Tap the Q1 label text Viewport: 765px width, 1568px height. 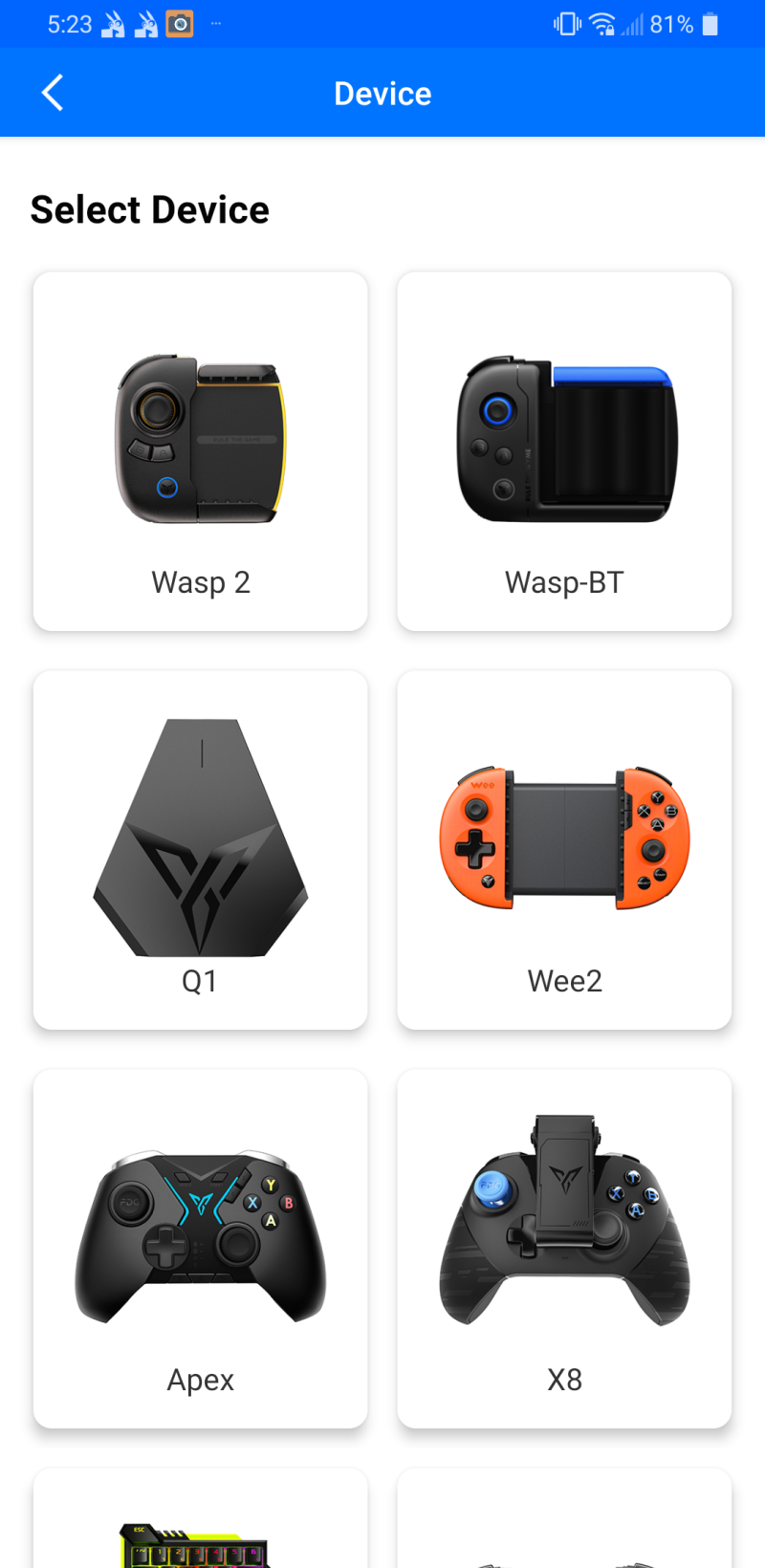[200, 980]
